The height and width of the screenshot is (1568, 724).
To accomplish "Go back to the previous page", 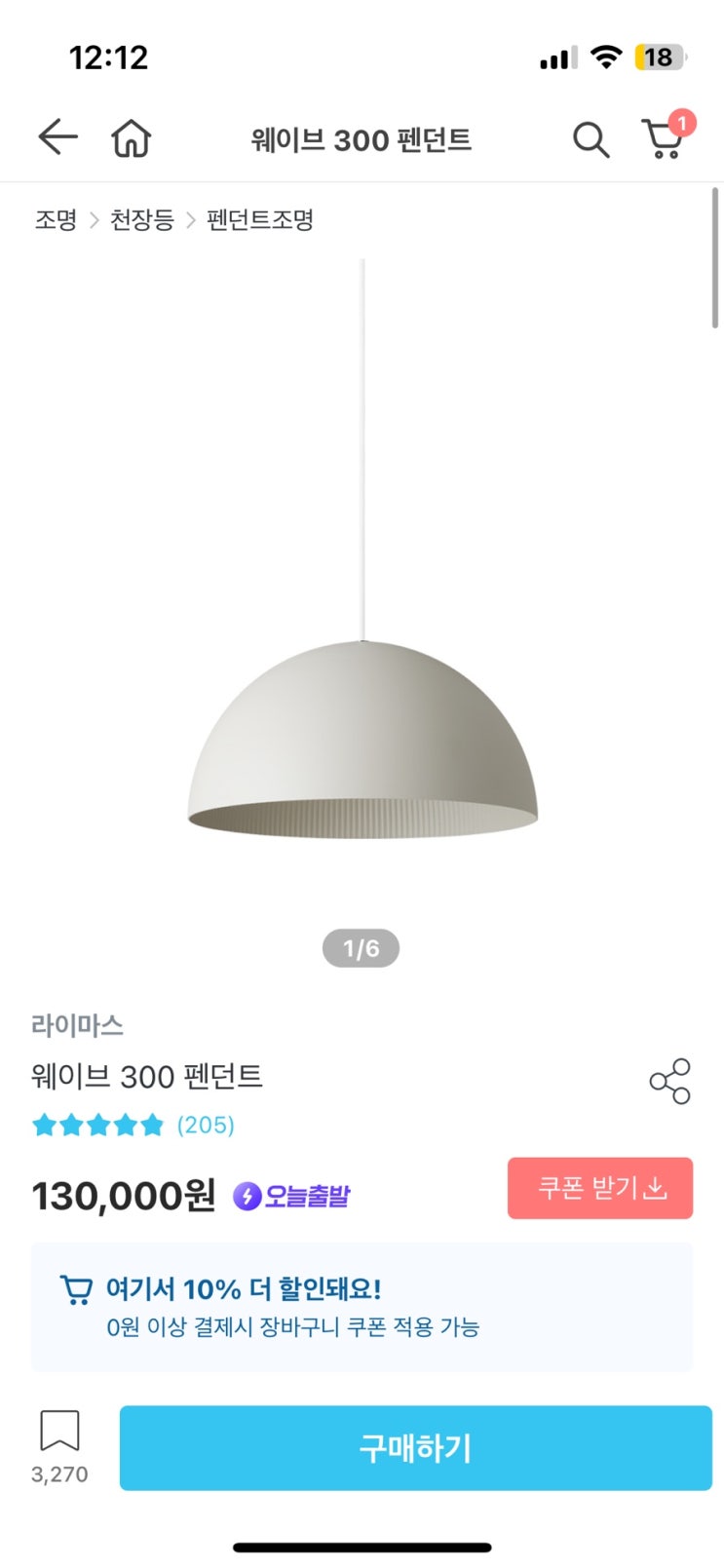I will click(57, 138).
